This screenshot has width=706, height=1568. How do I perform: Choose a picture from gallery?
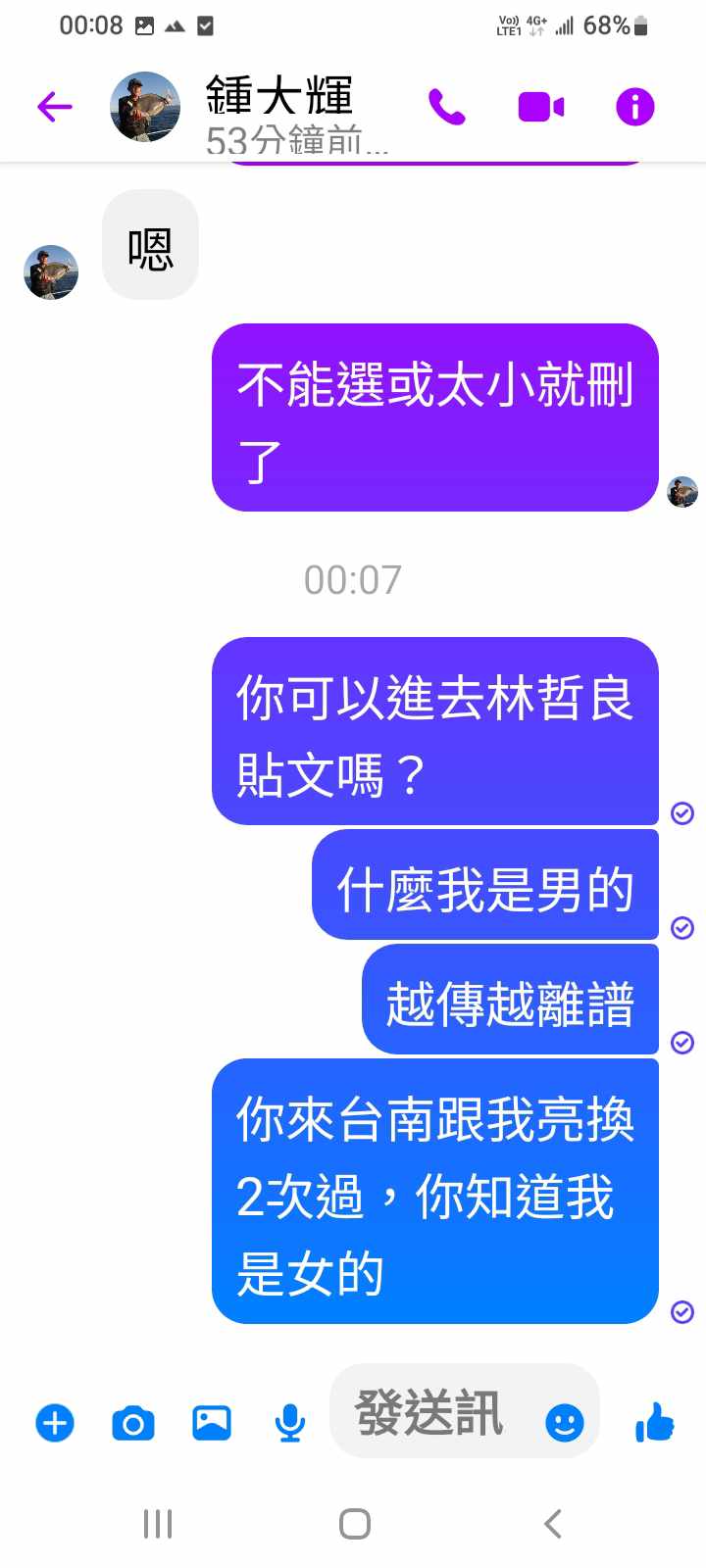click(x=212, y=1423)
